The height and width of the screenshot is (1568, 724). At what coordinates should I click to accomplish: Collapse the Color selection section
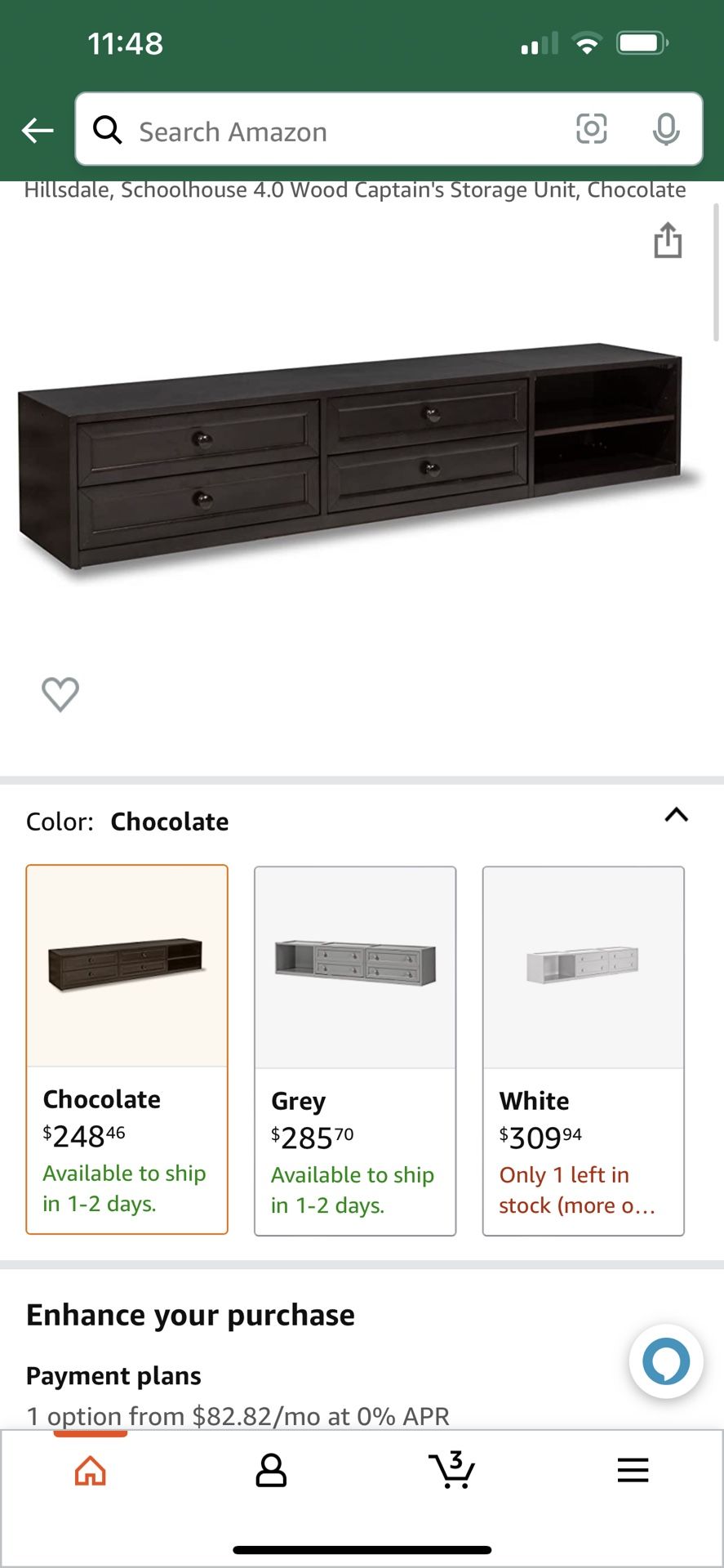point(676,814)
